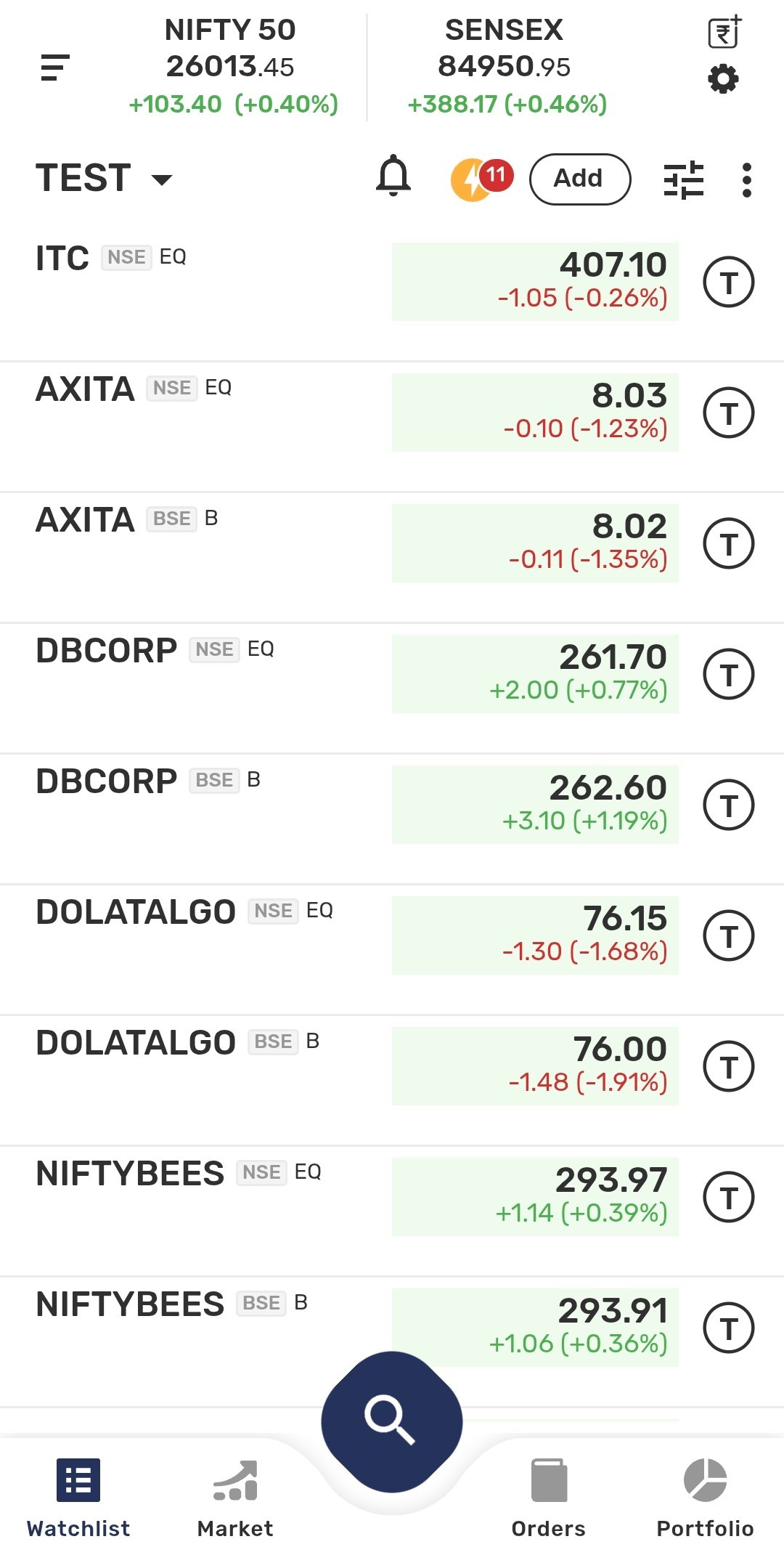Open the filter sliders icon
Viewport: 784px width, 1547px height.
(683, 179)
